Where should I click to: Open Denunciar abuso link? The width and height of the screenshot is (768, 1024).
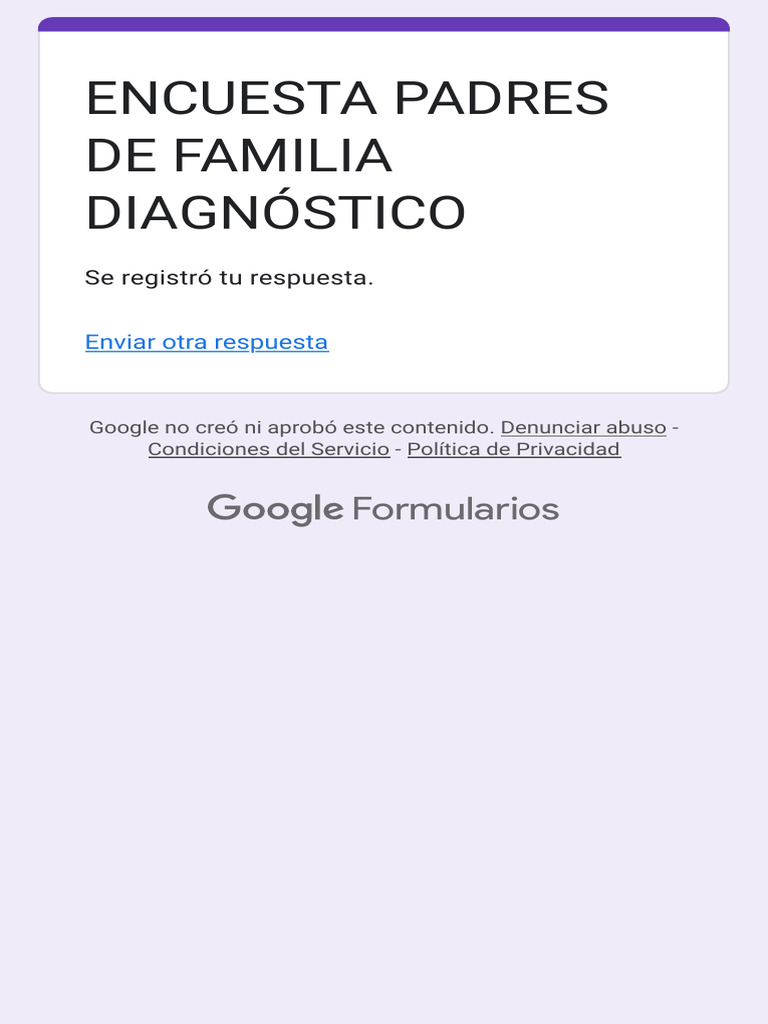tap(583, 427)
